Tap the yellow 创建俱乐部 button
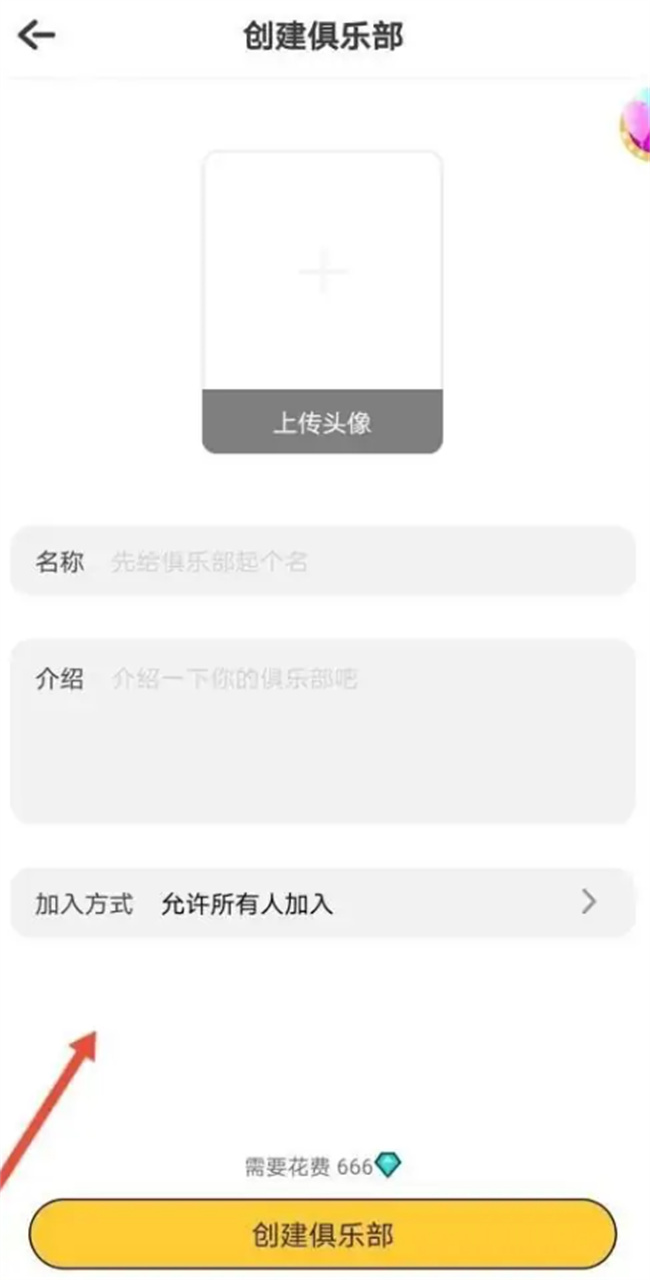This screenshot has height=1280, width=650. [322, 1234]
